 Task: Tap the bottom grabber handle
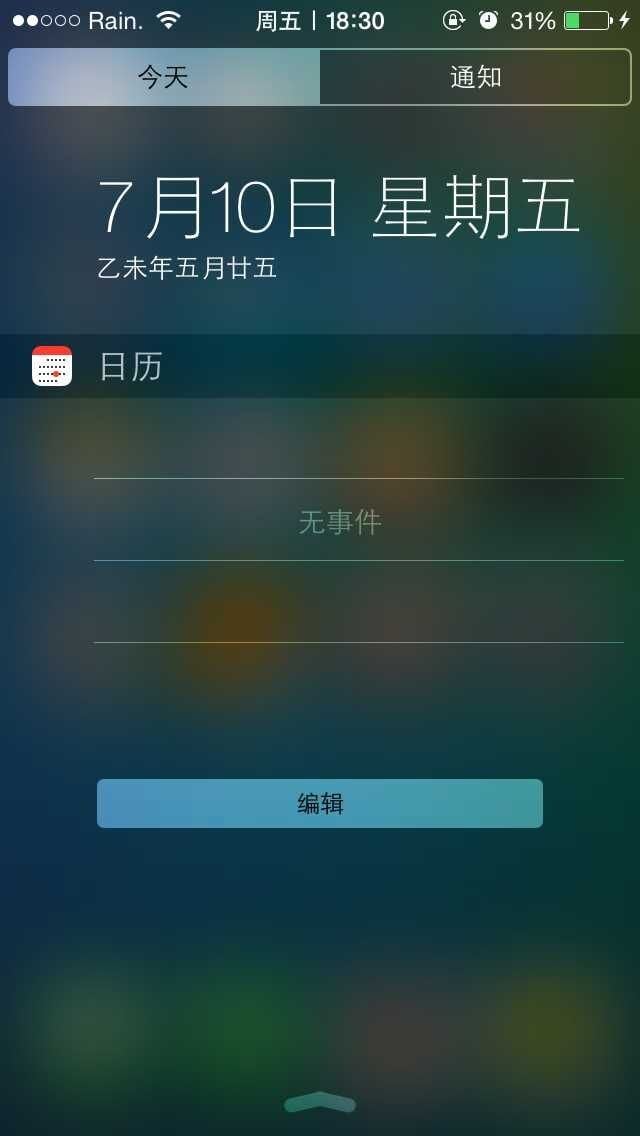click(320, 1103)
